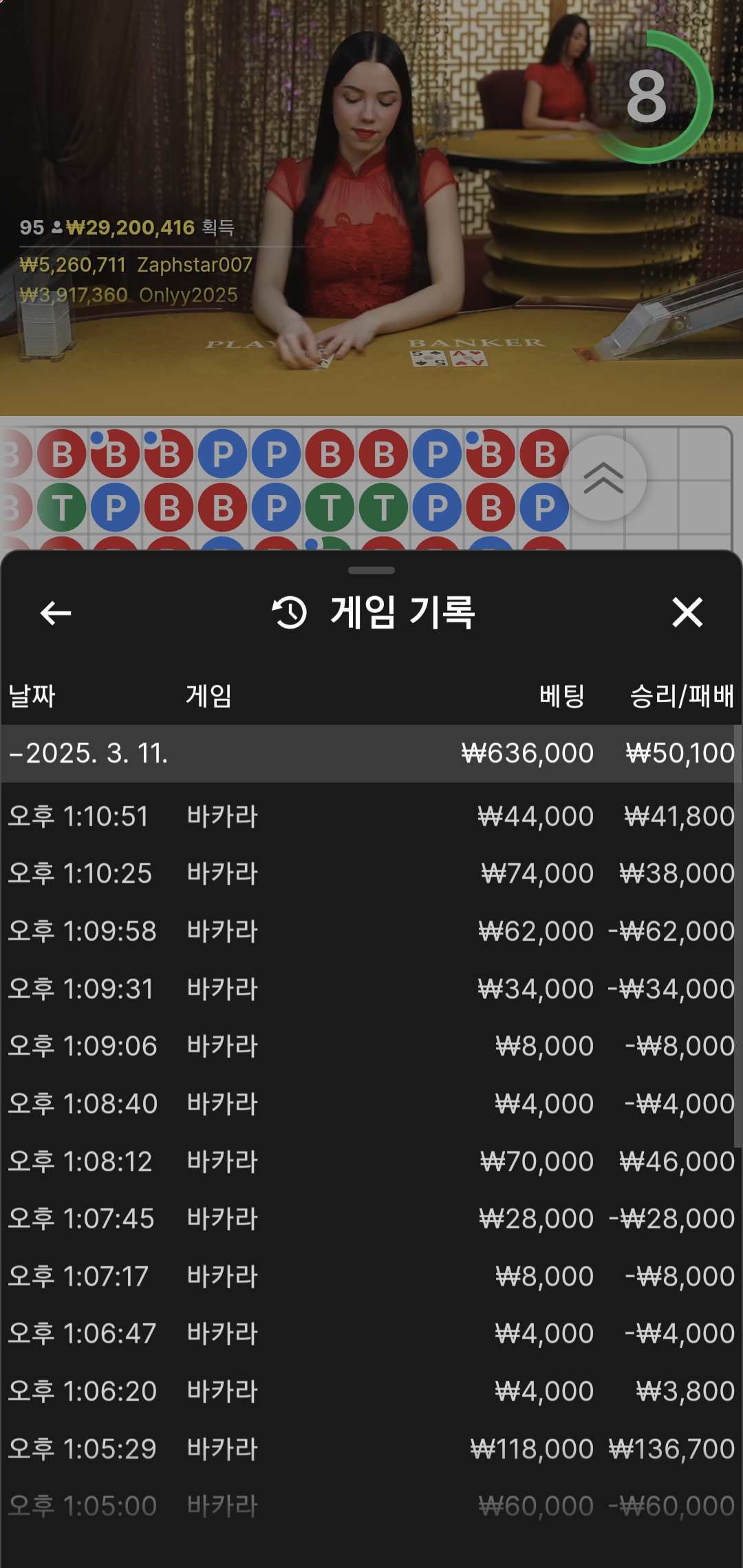View the 오후 1:05:29 round with ₩118,000 bet

coord(371,1449)
